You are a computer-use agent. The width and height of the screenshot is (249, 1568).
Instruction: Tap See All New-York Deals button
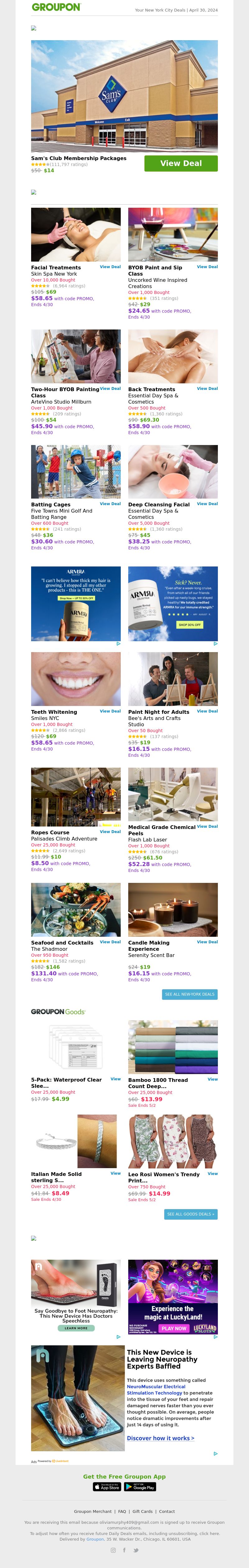190,994
